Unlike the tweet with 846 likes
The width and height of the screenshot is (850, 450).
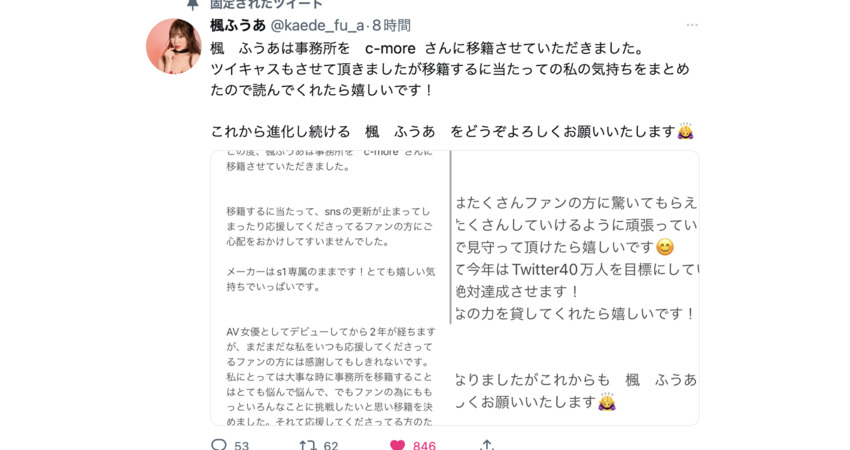point(398,444)
